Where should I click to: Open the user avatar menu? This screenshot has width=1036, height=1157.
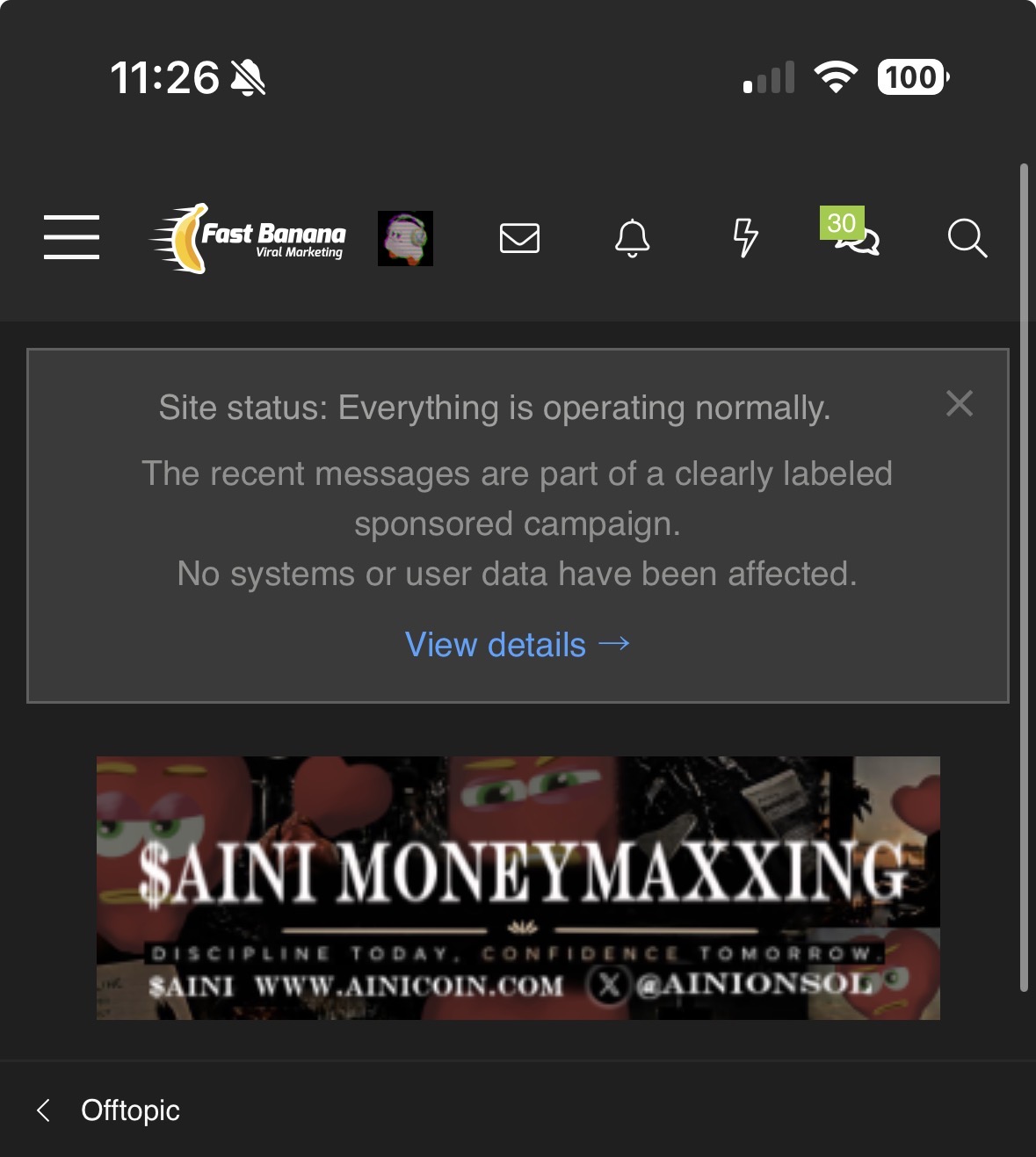[x=405, y=238]
